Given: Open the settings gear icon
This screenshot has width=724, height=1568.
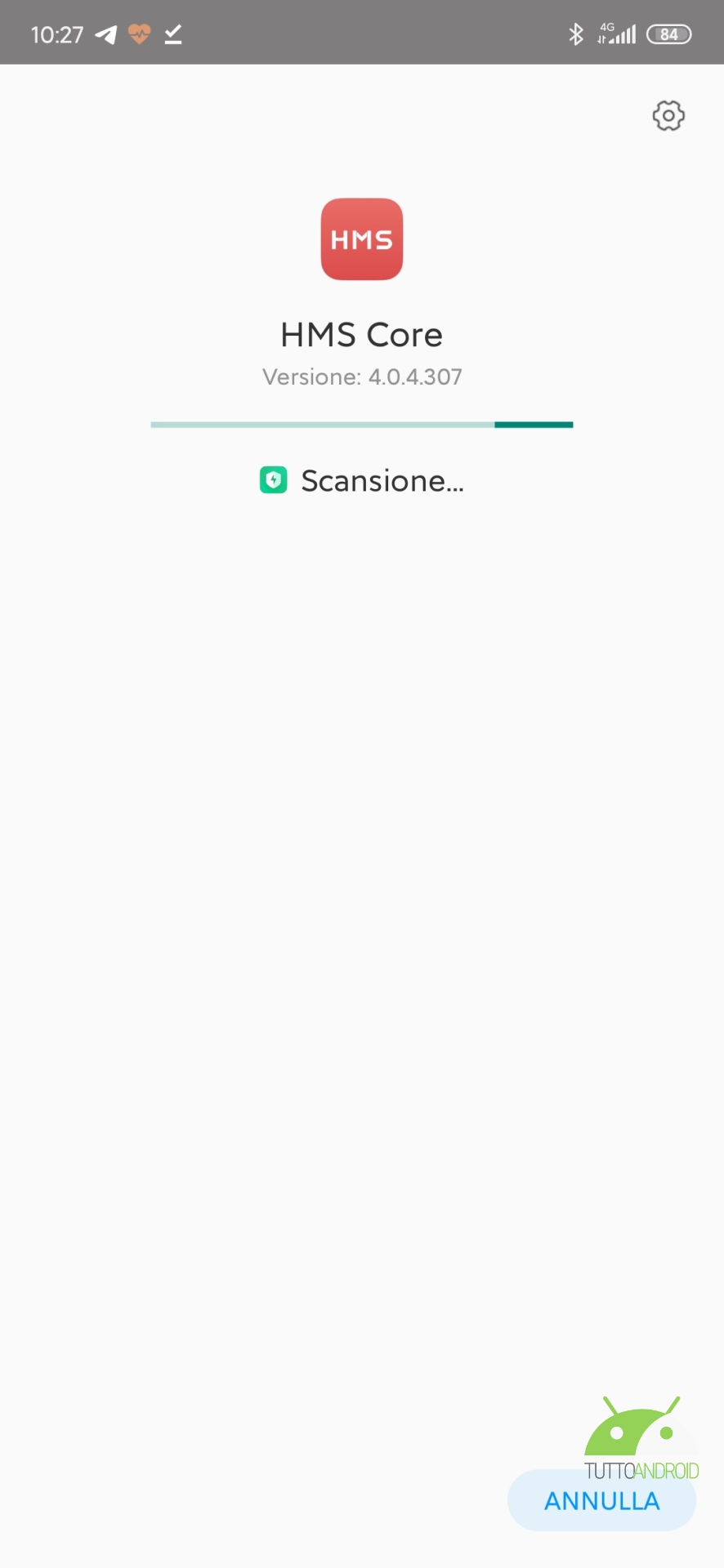Looking at the screenshot, I should pyautogui.click(x=668, y=116).
